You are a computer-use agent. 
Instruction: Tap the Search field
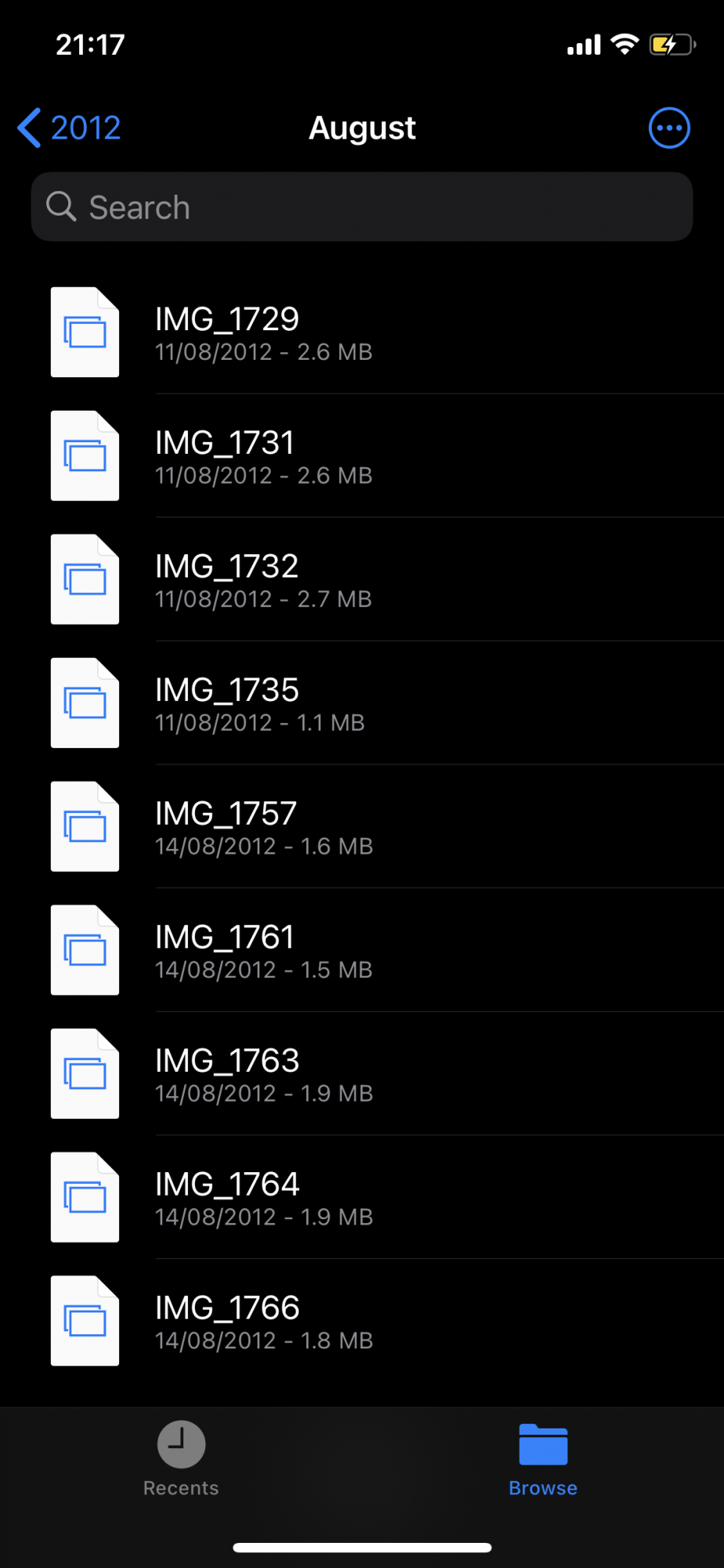click(361, 208)
